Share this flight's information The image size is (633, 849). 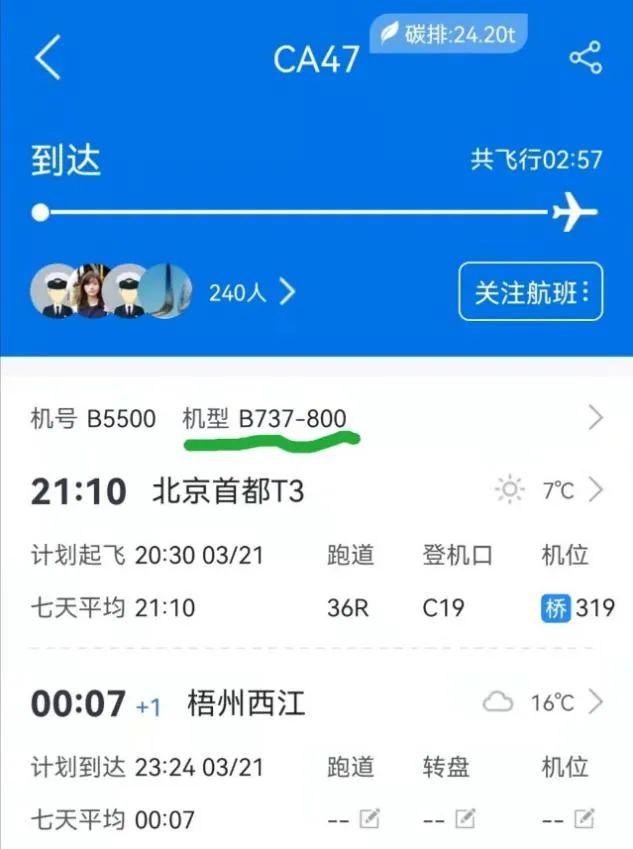click(x=586, y=58)
